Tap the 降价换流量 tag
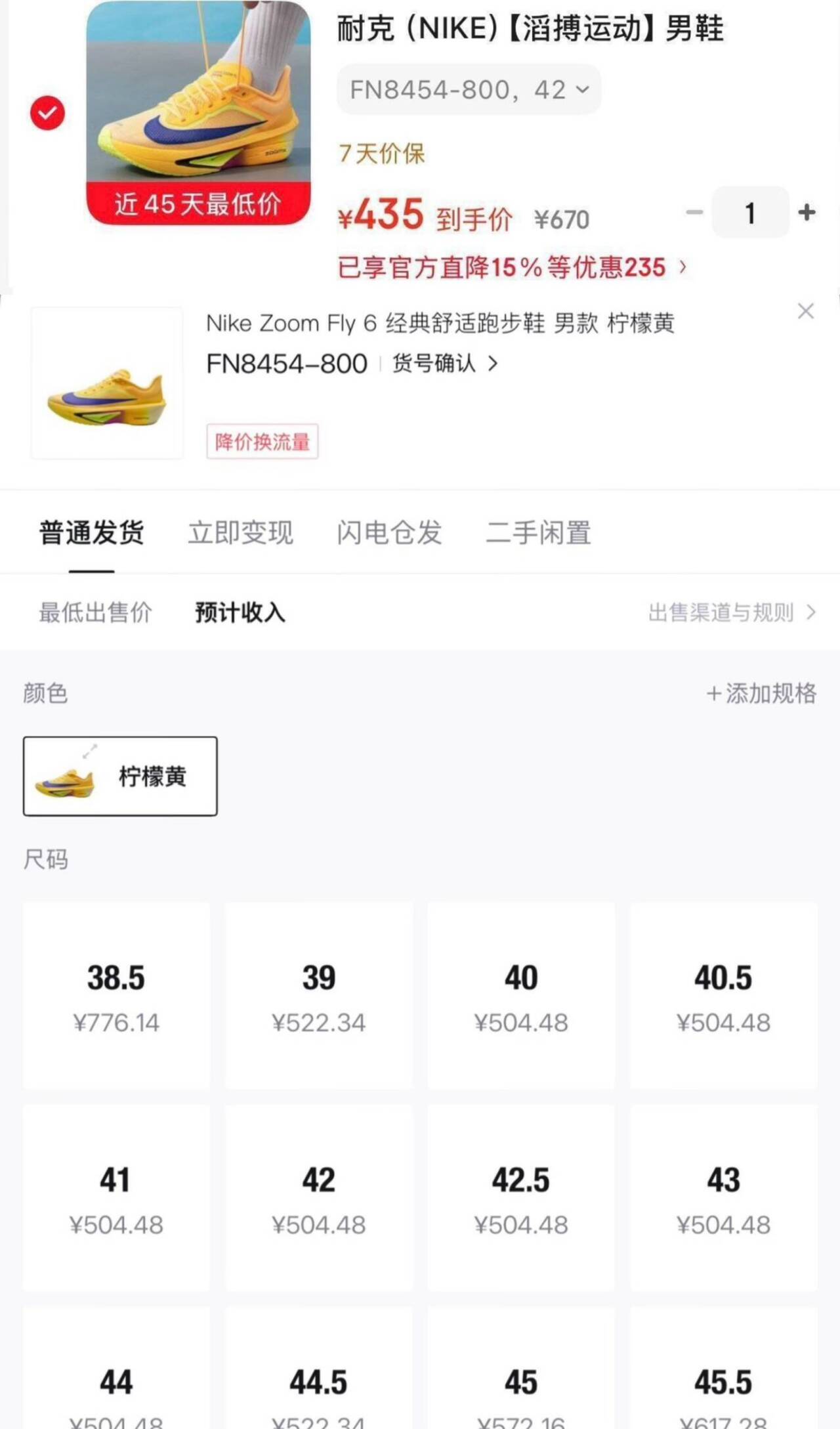This screenshot has height=1429, width=840. (x=262, y=441)
